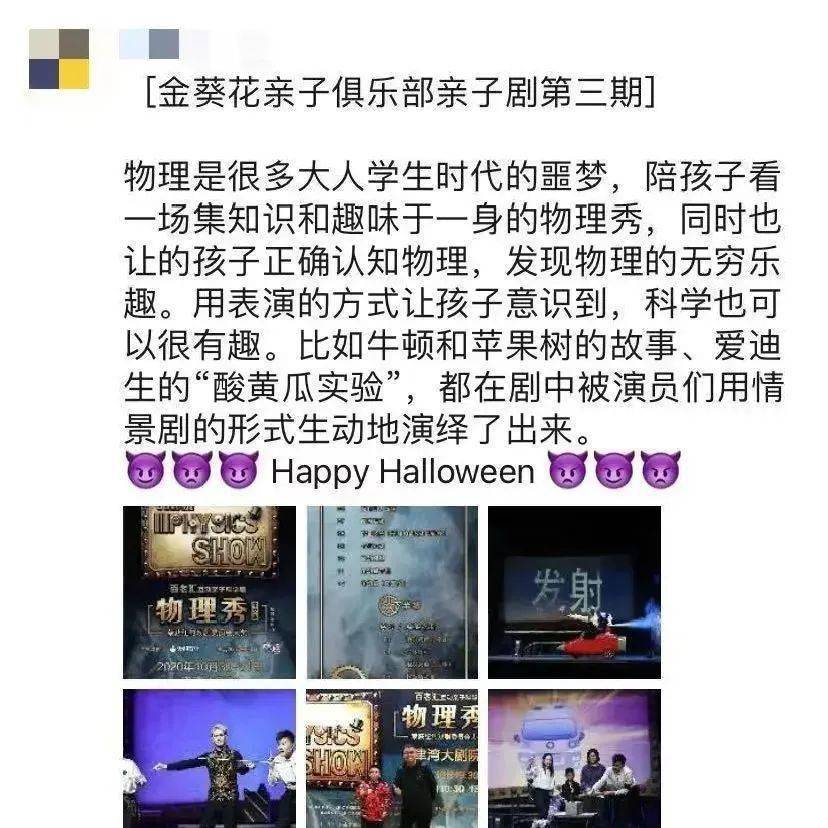
Task: Open the photo of two men by the 物理秀 poster
Action: click(392, 757)
